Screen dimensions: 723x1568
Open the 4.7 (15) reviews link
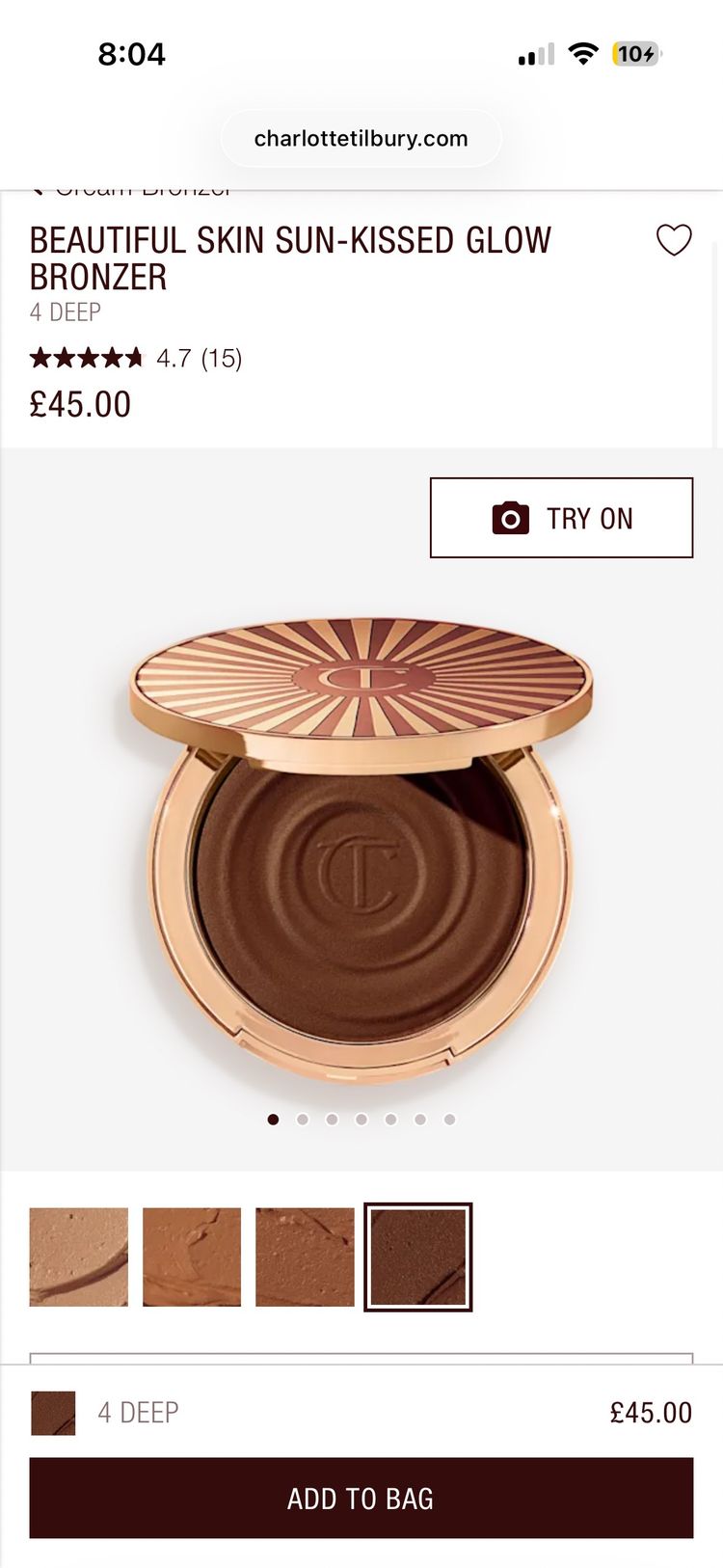point(200,358)
